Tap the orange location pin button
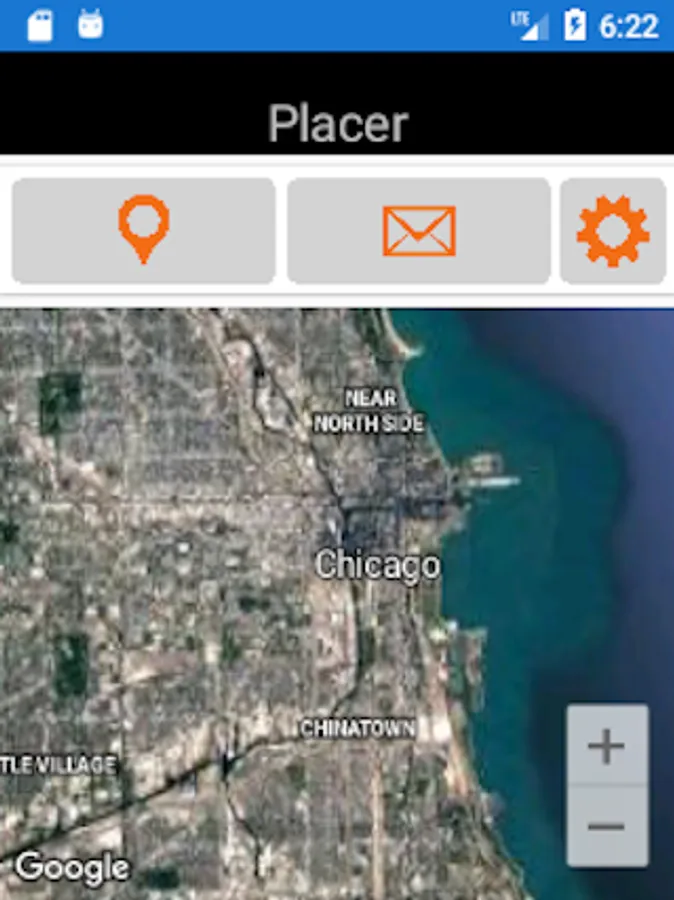The image size is (674, 900). (x=144, y=231)
